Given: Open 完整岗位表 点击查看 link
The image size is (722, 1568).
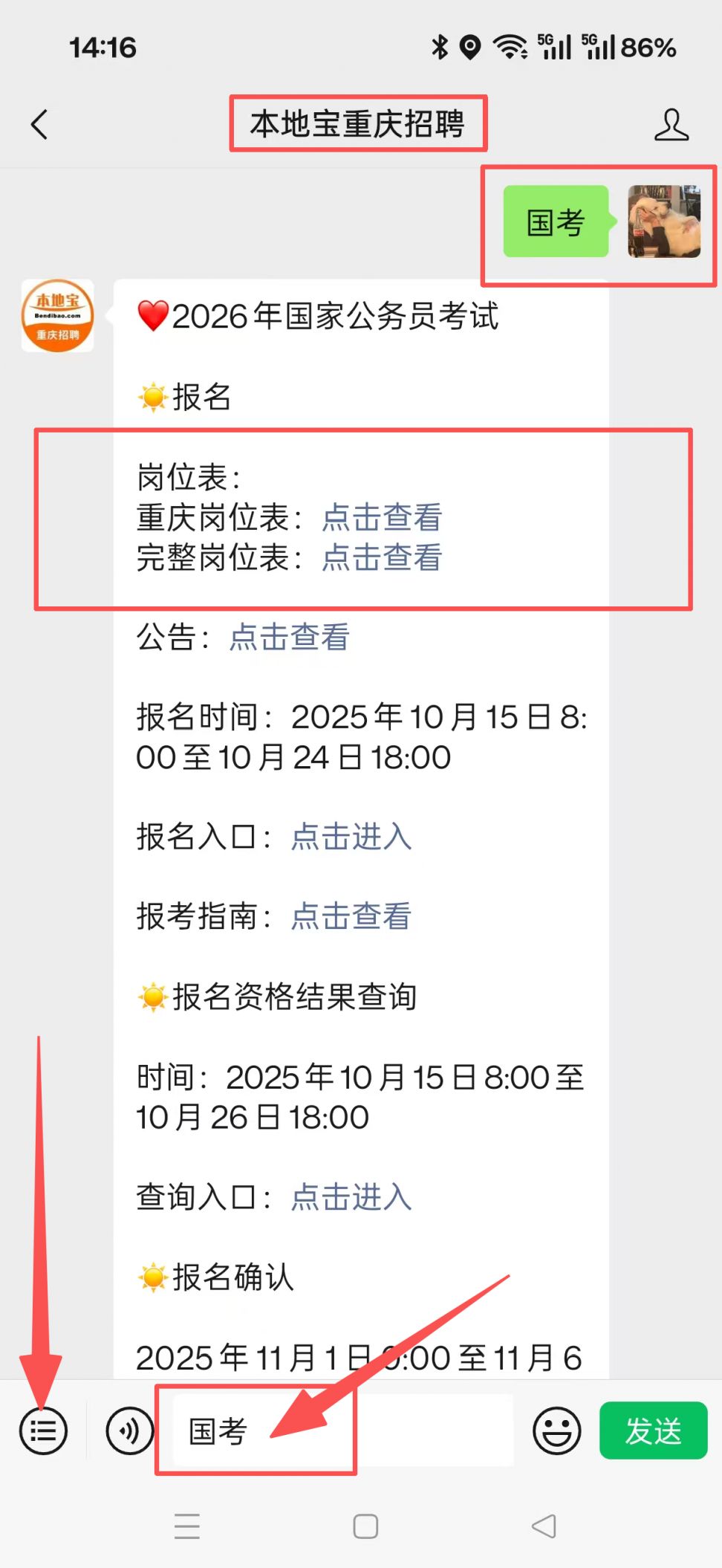Looking at the screenshot, I should pos(382,557).
